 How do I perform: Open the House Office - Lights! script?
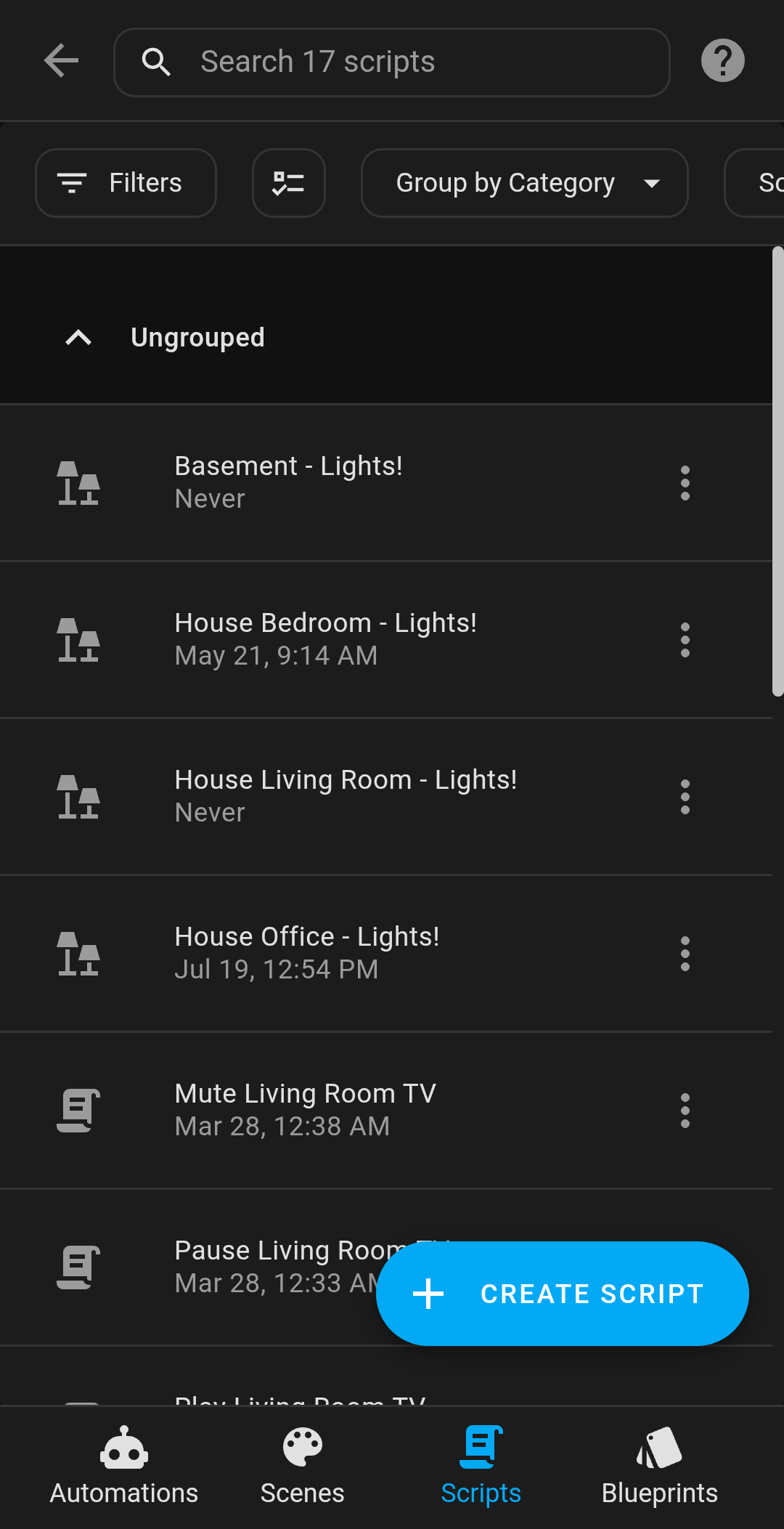(386, 954)
